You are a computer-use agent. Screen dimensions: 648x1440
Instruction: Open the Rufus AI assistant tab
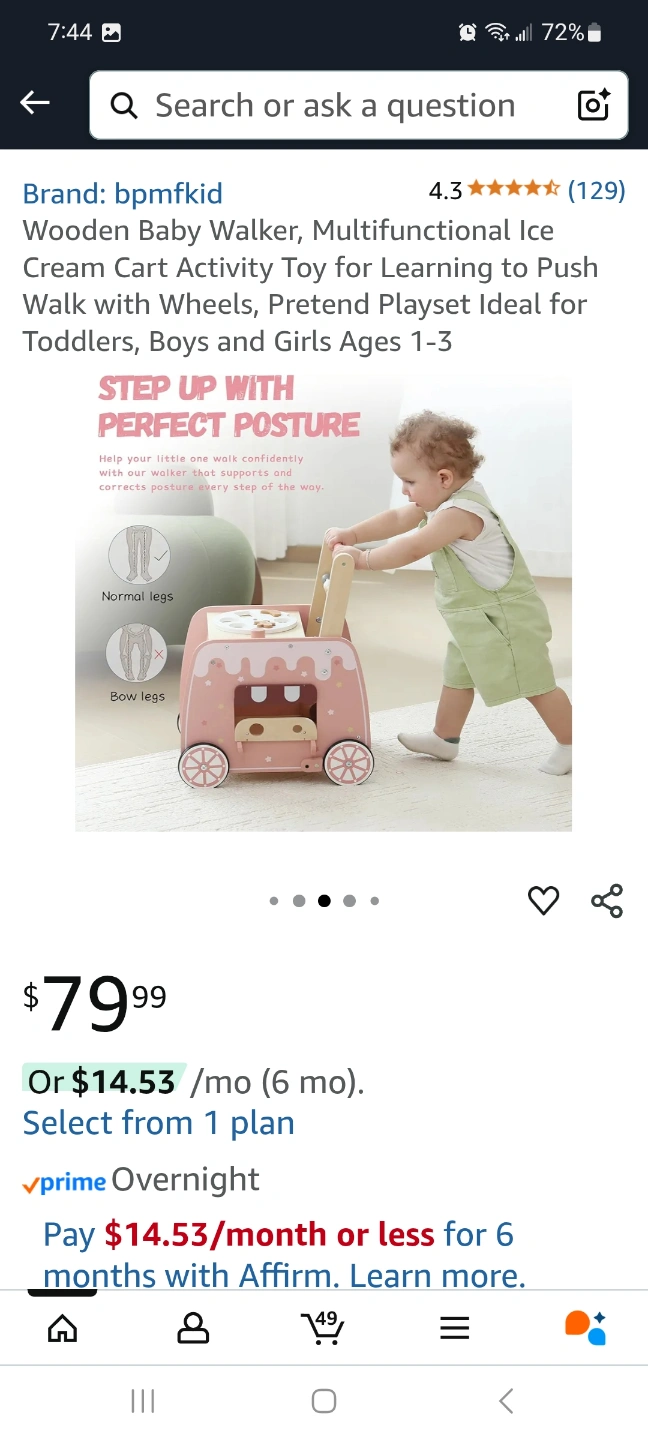(585, 1328)
